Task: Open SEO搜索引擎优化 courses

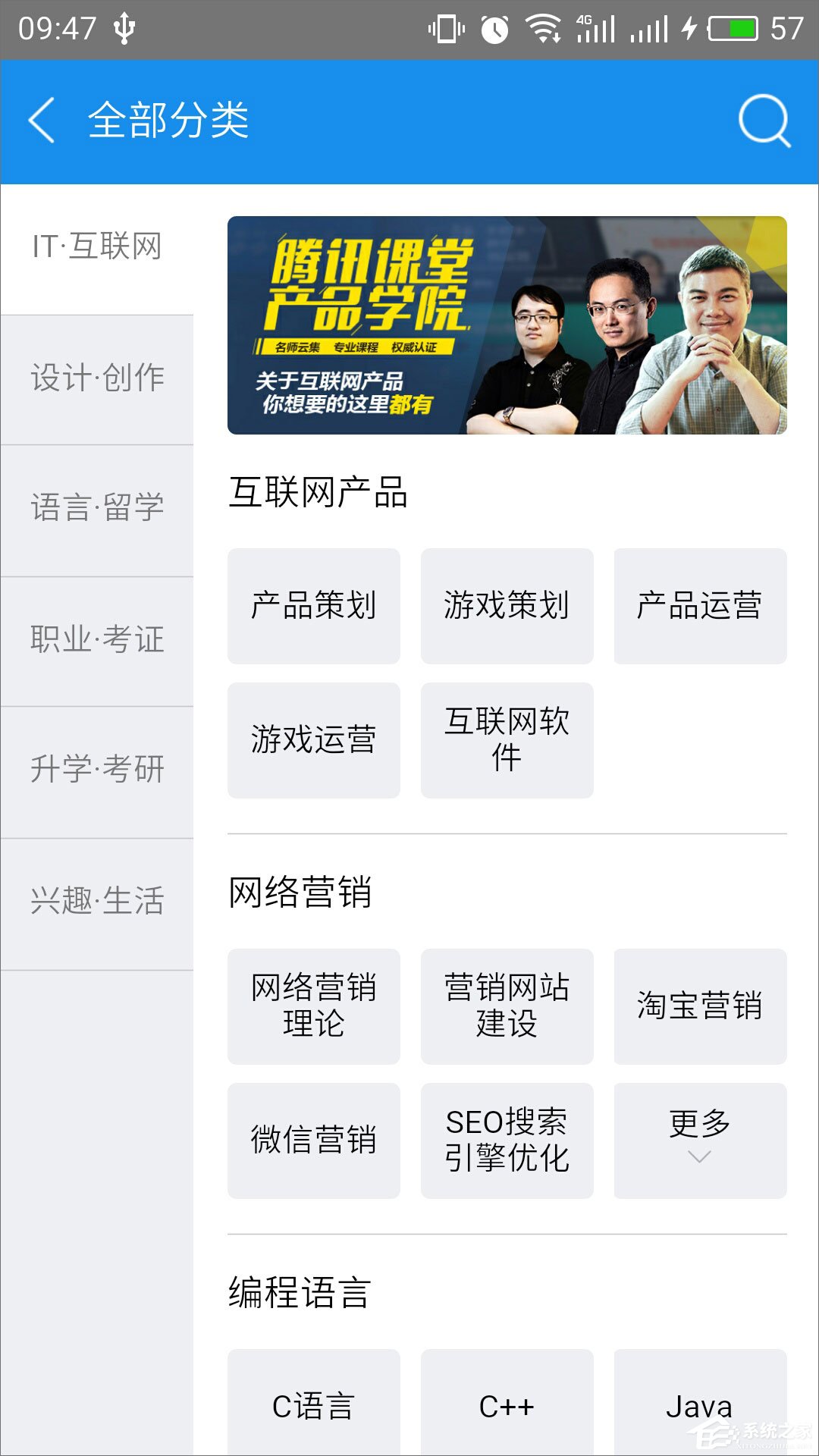Action: (x=507, y=1141)
